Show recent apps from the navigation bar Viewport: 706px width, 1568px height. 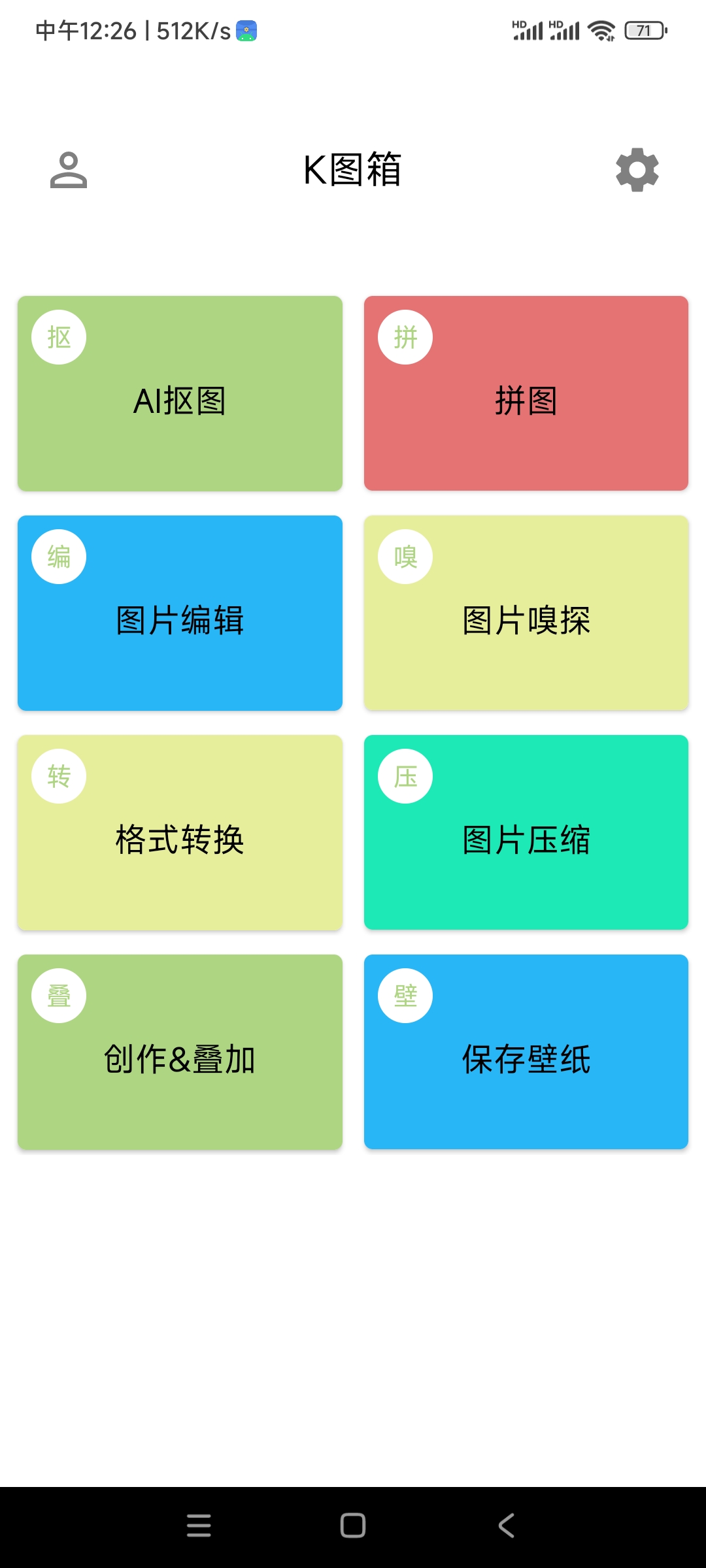click(x=199, y=1526)
